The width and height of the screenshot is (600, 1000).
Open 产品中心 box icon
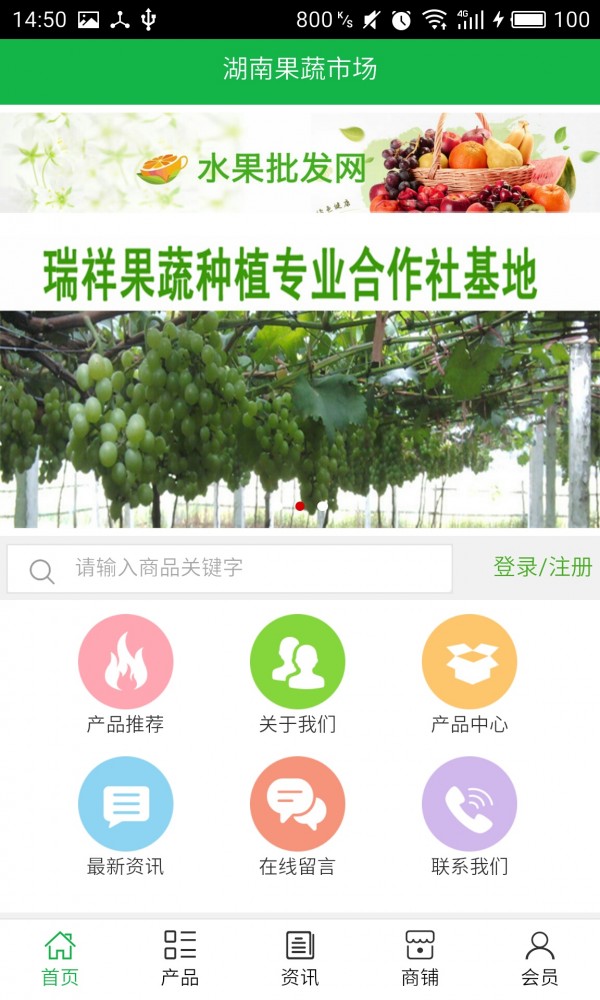[469, 661]
